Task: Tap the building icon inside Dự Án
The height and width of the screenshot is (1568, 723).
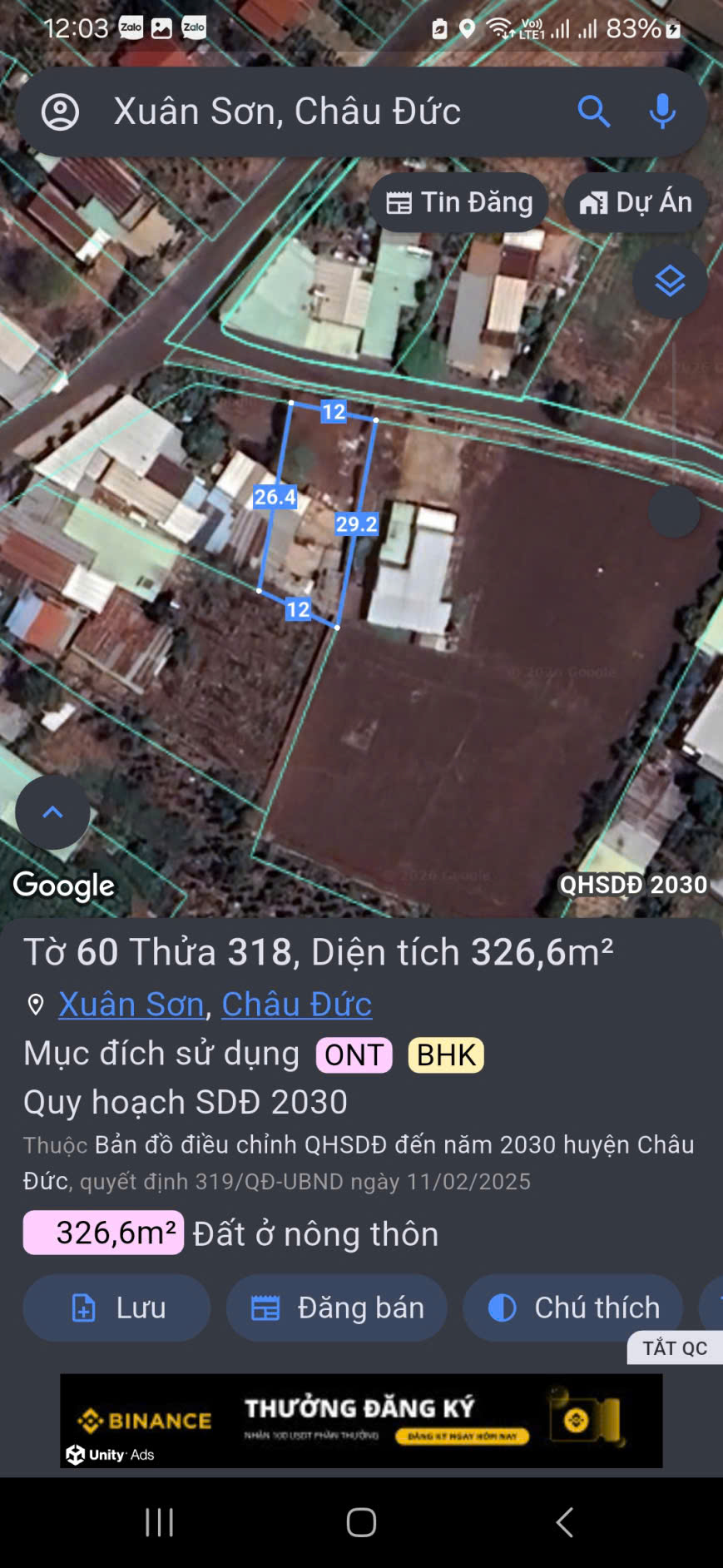Action: pyautogui.click(x=592, y=201)
